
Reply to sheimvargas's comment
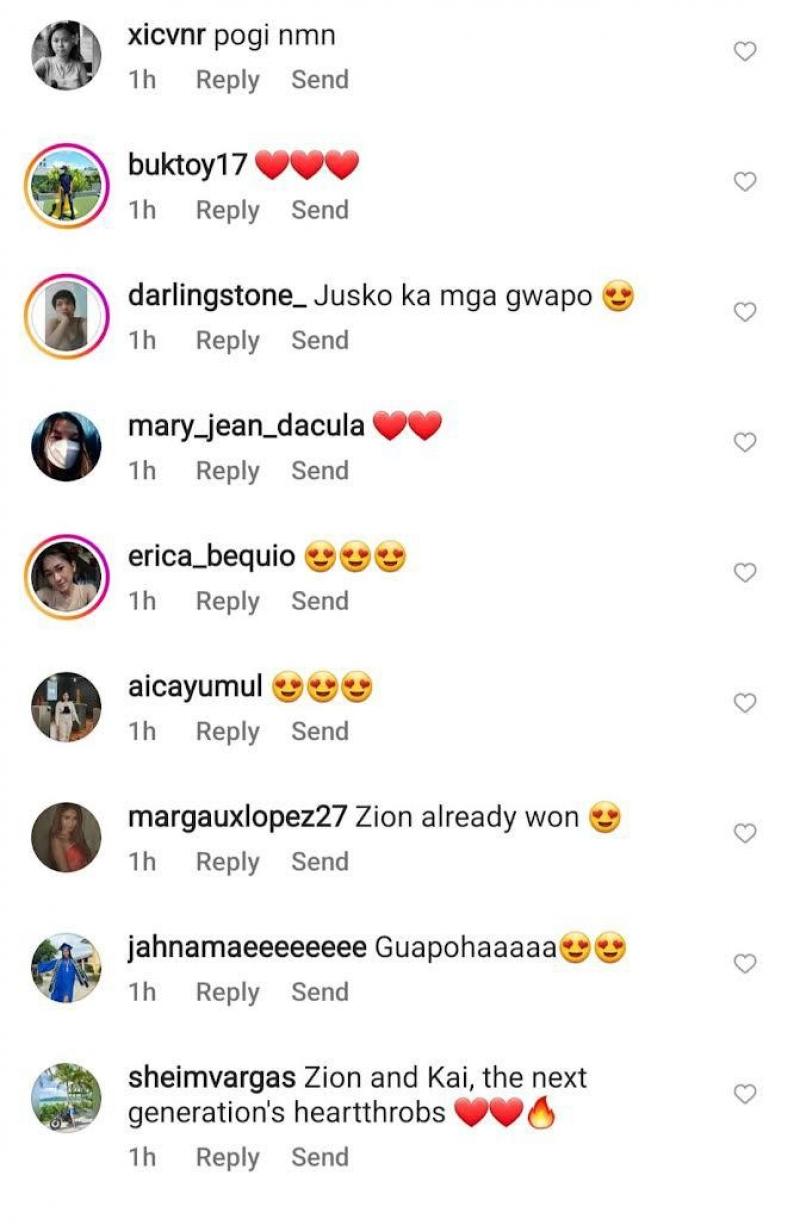pos(227,1157)
